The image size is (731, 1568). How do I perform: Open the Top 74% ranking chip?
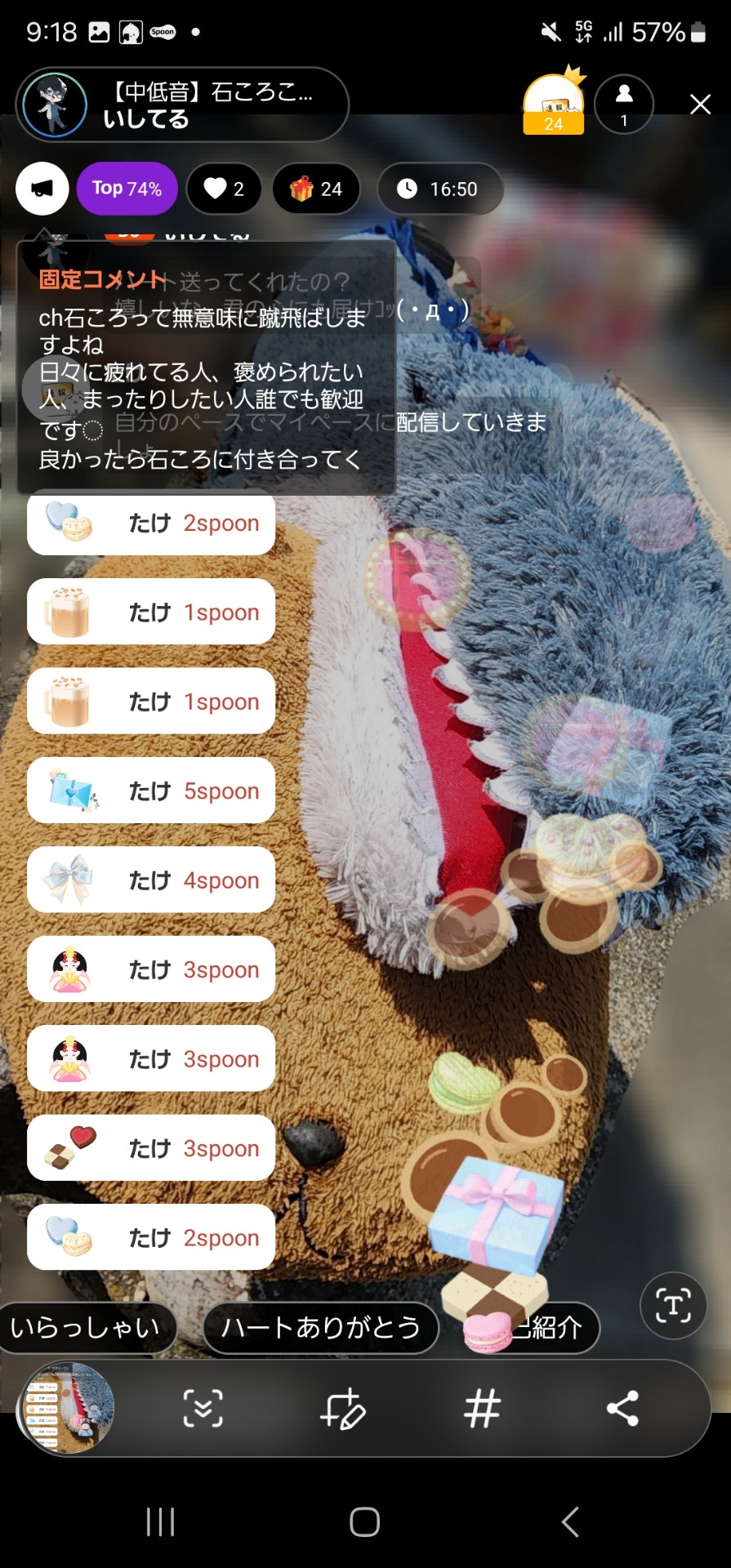127,189
